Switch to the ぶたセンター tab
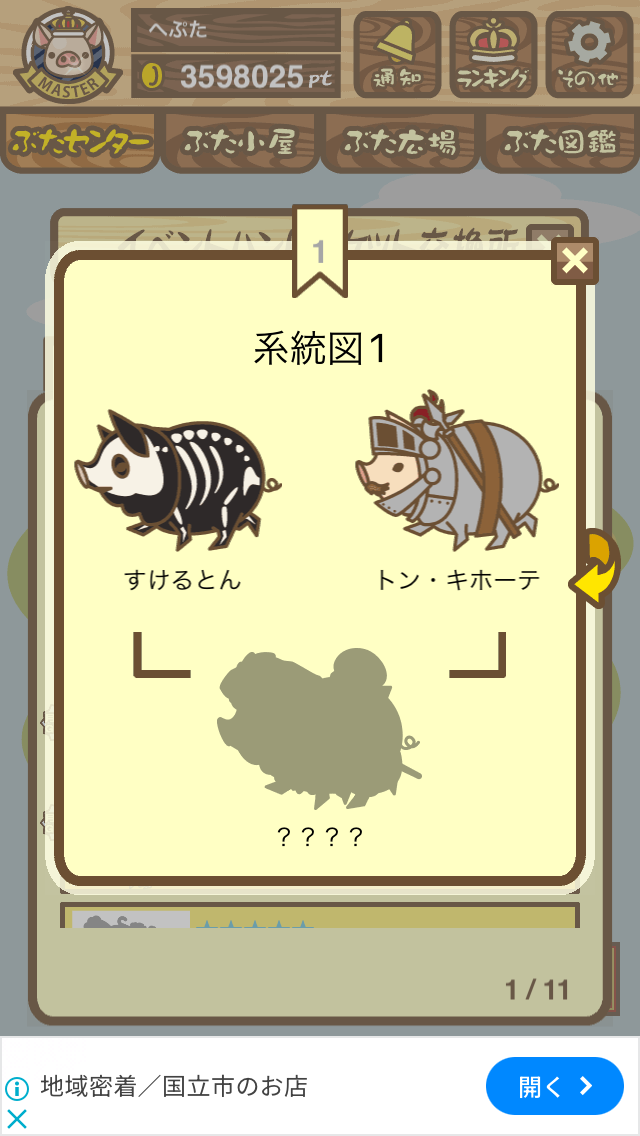The image size is (640, 1136). pos(80,142)
